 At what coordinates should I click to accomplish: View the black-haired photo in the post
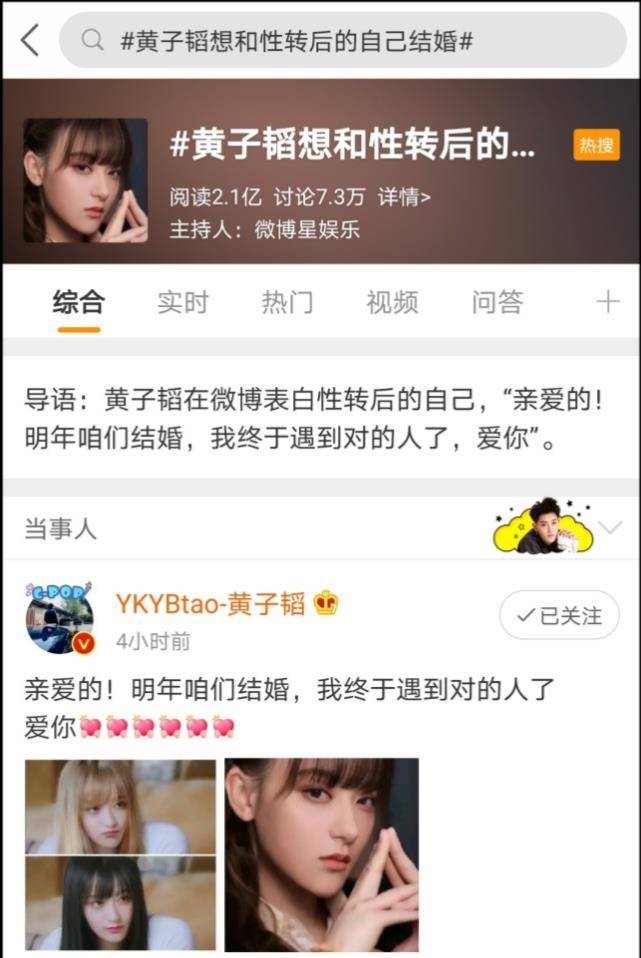click(x=120, y=903)
